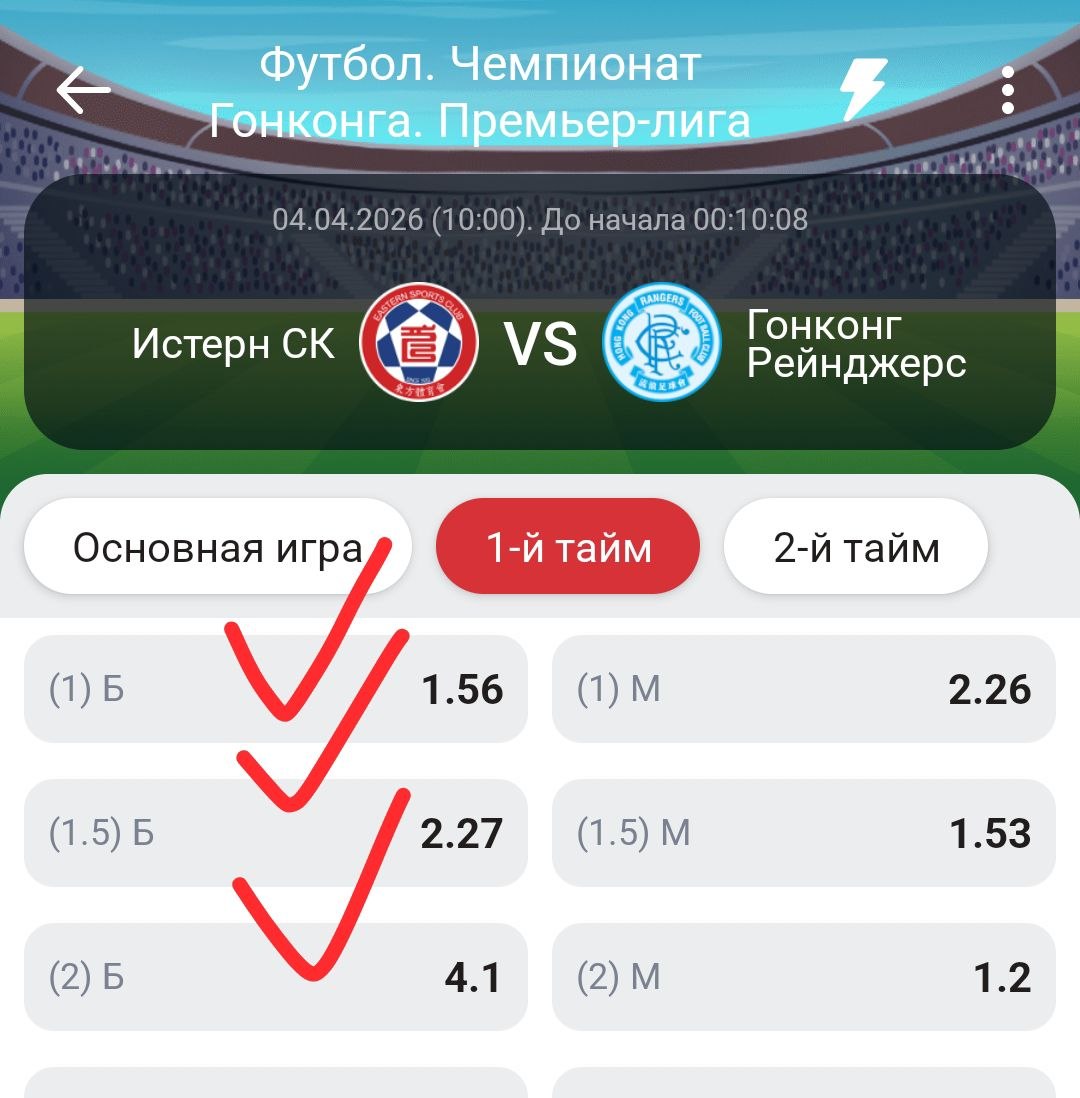Switch to the 2-й тайм tab
Viewport: 1080px width, 1098px height.
tap(856, 547)
